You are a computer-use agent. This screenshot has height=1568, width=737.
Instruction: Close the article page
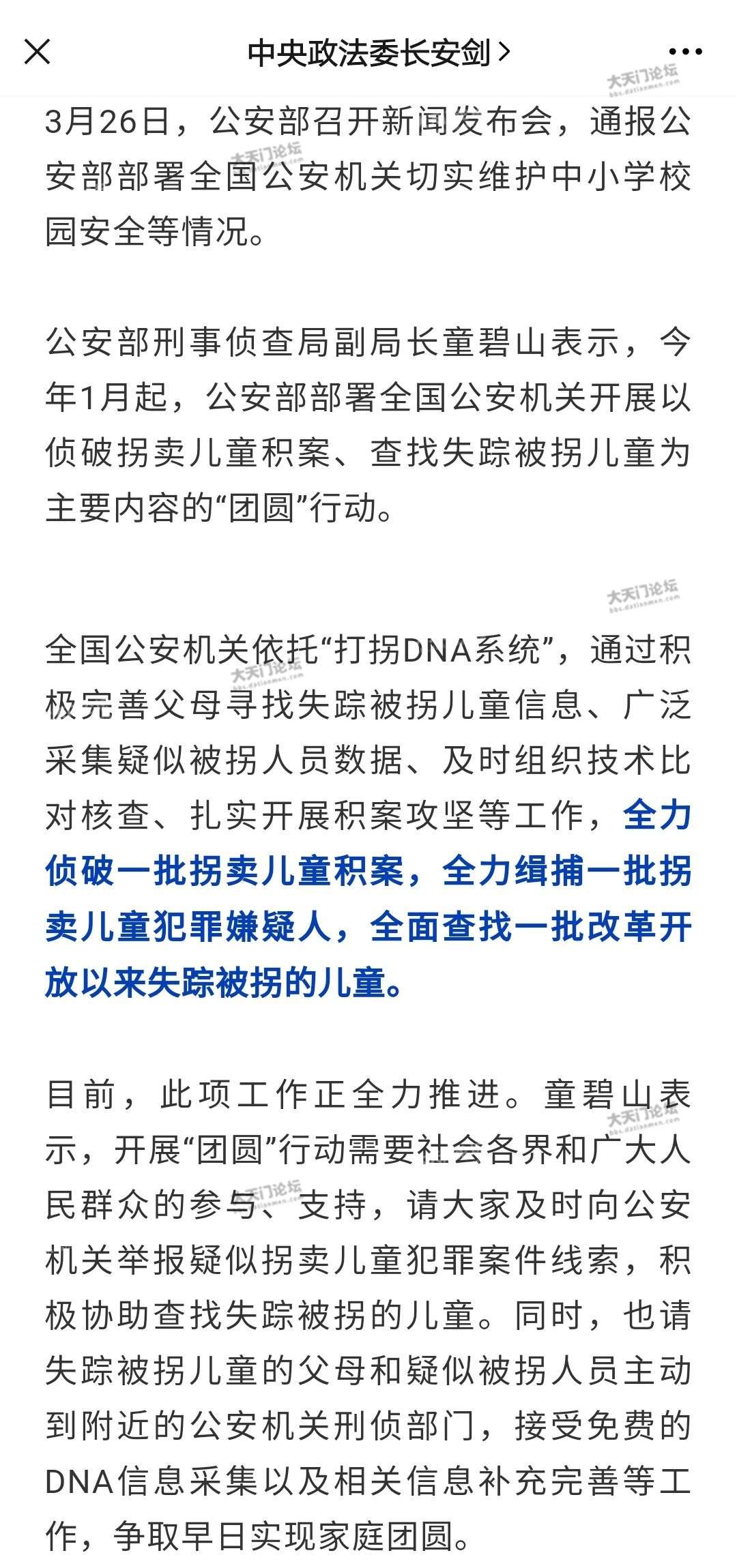coord(37,52)
